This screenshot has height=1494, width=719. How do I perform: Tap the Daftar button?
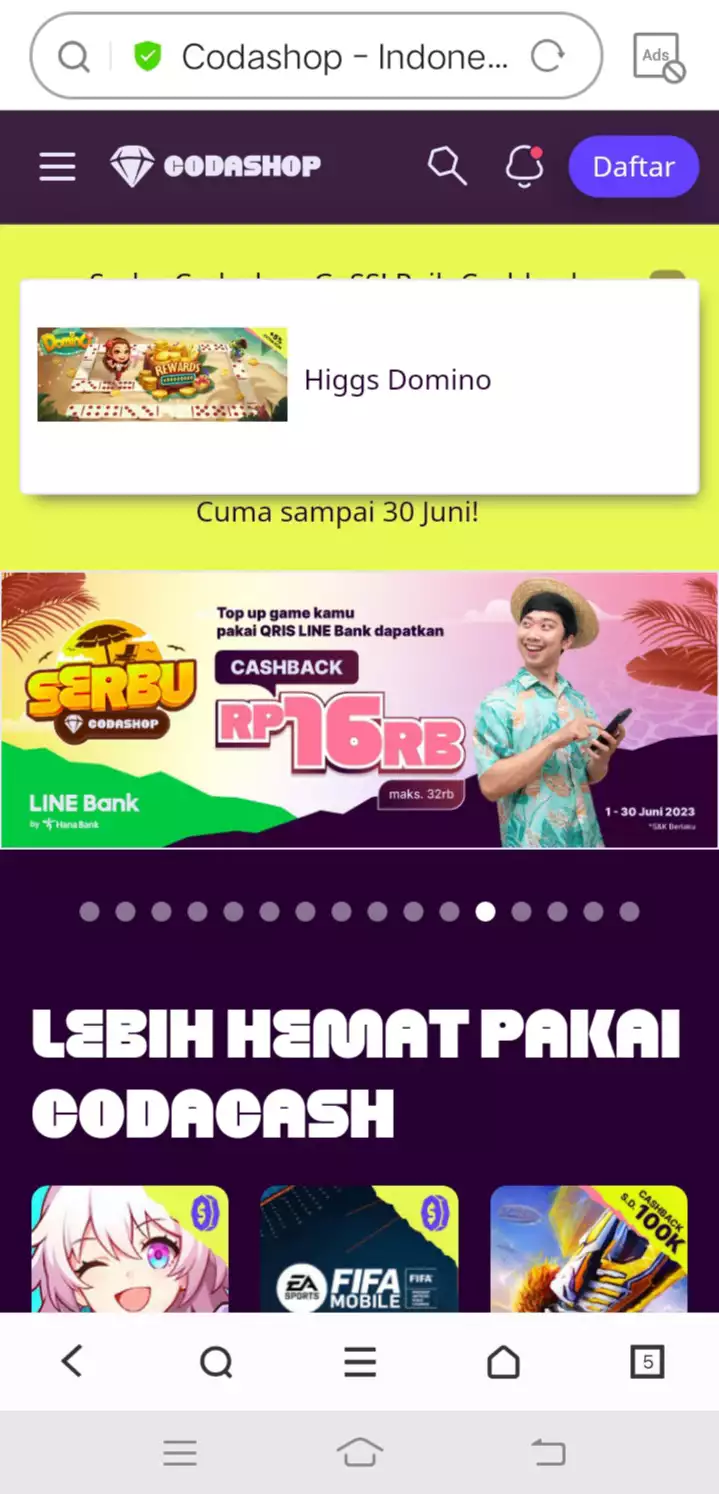[633, 167]
